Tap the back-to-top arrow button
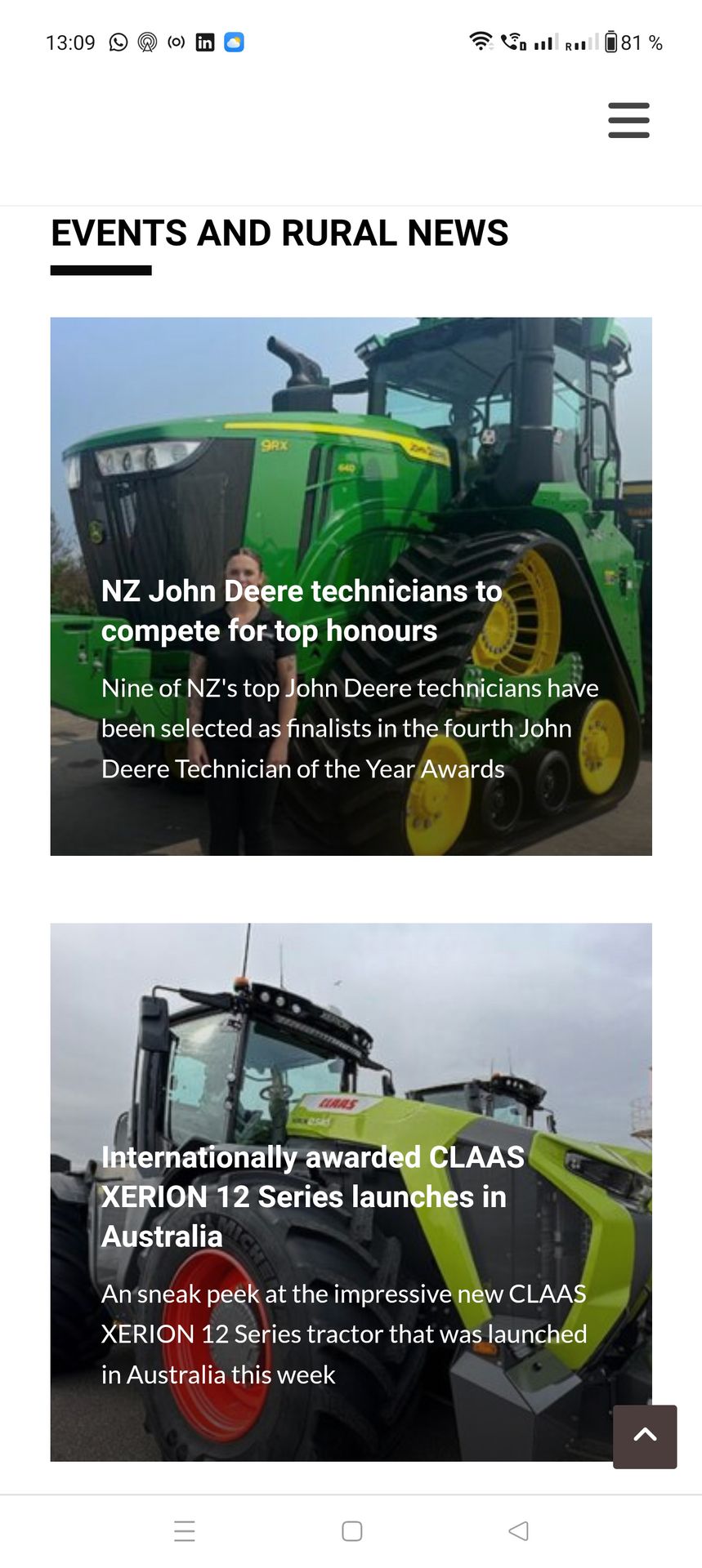 coord(645,1436)
